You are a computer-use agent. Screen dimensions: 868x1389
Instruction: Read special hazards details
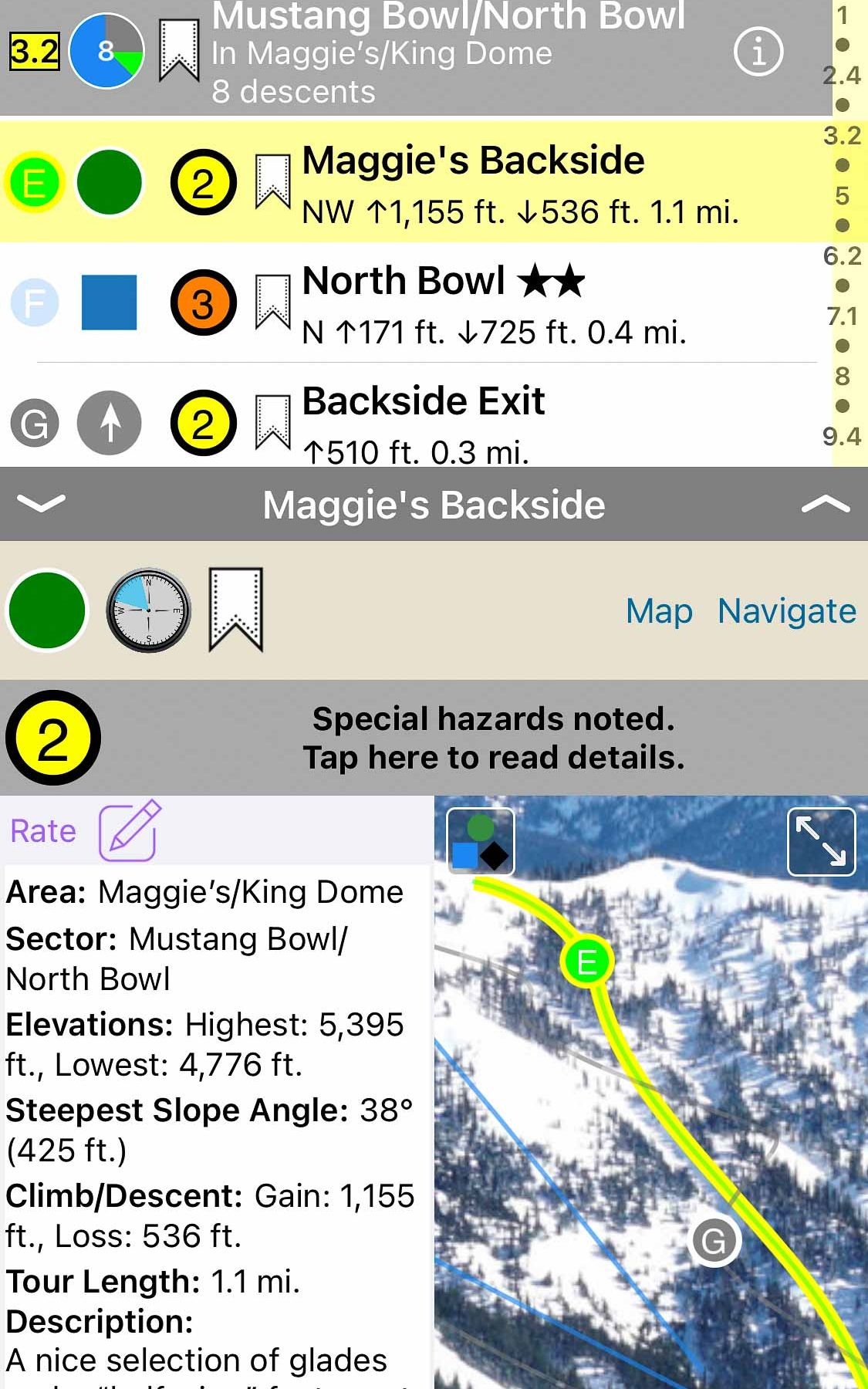(x=492, y=738)
